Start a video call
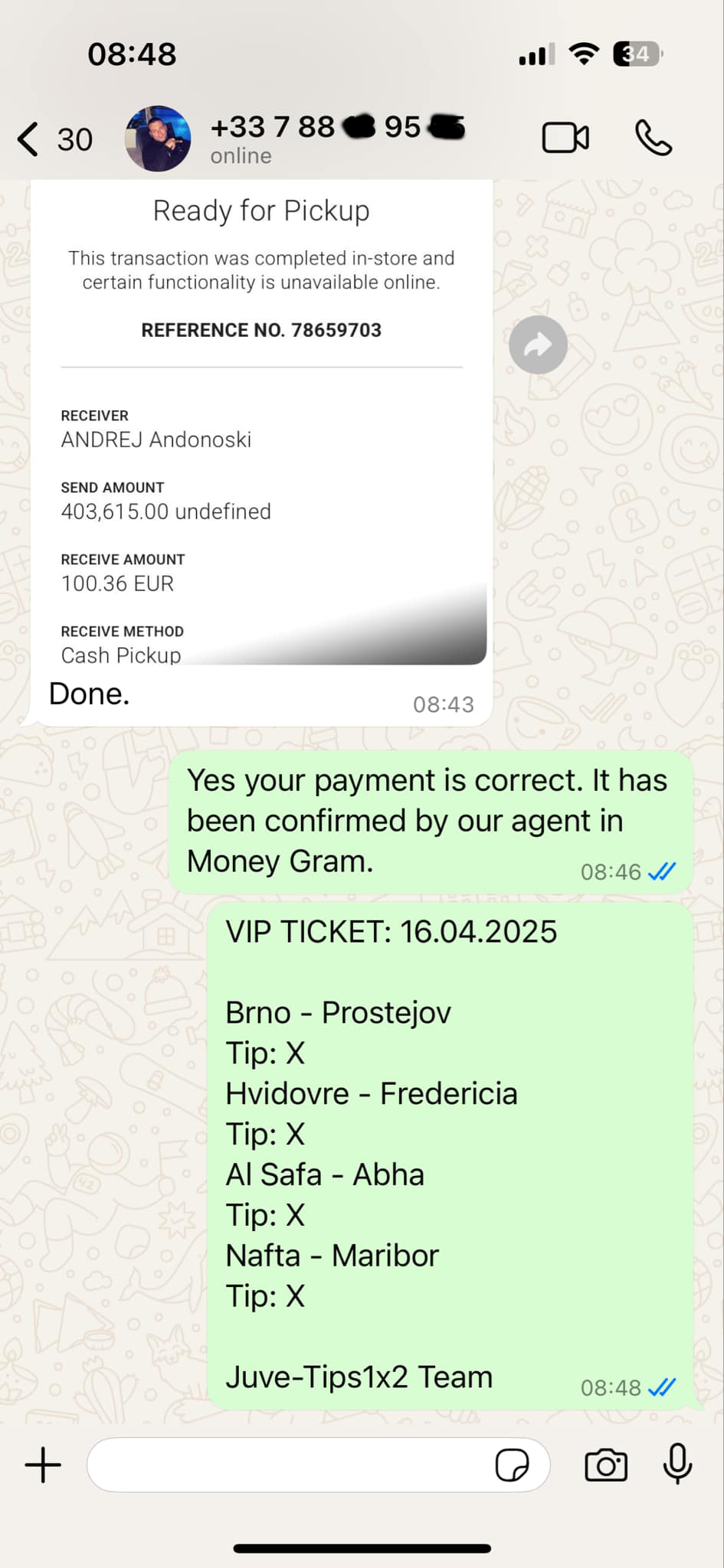Viewport: 724px width, 1568px height. pos(565,139)
